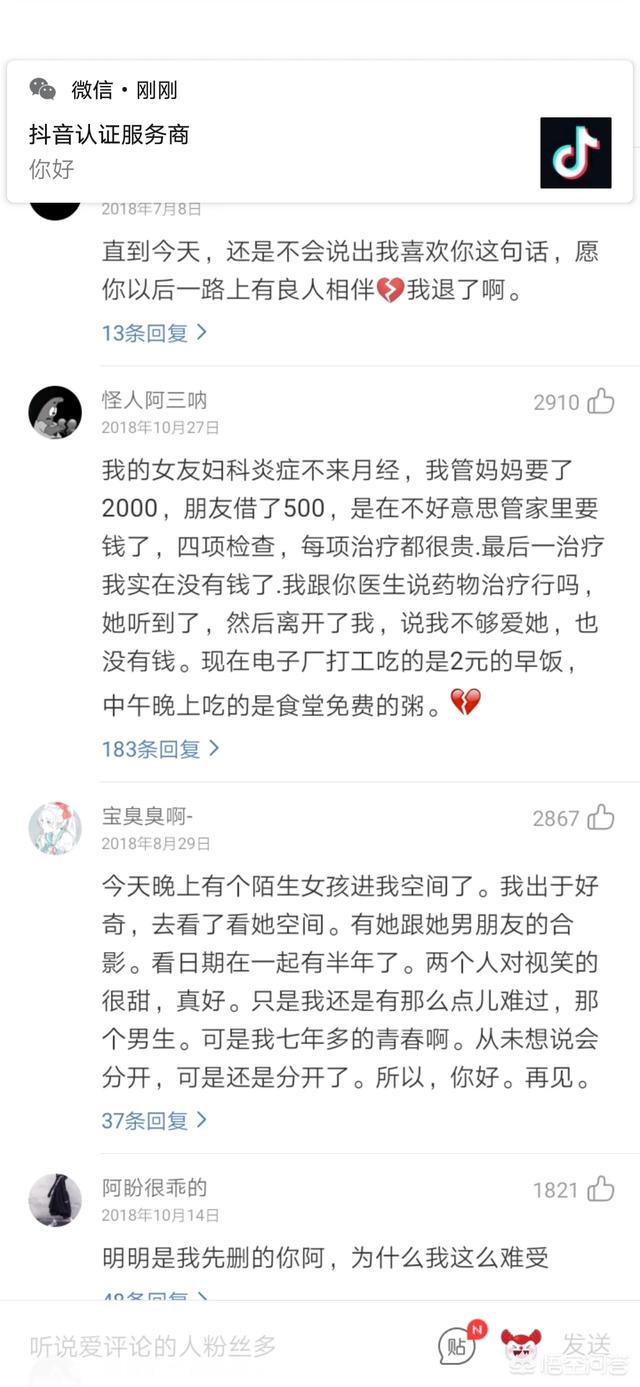Open the WeChat notification from 抖音认证服务商
The image size is (640, 1387).
pyautogui.click(x=300, y=133)
